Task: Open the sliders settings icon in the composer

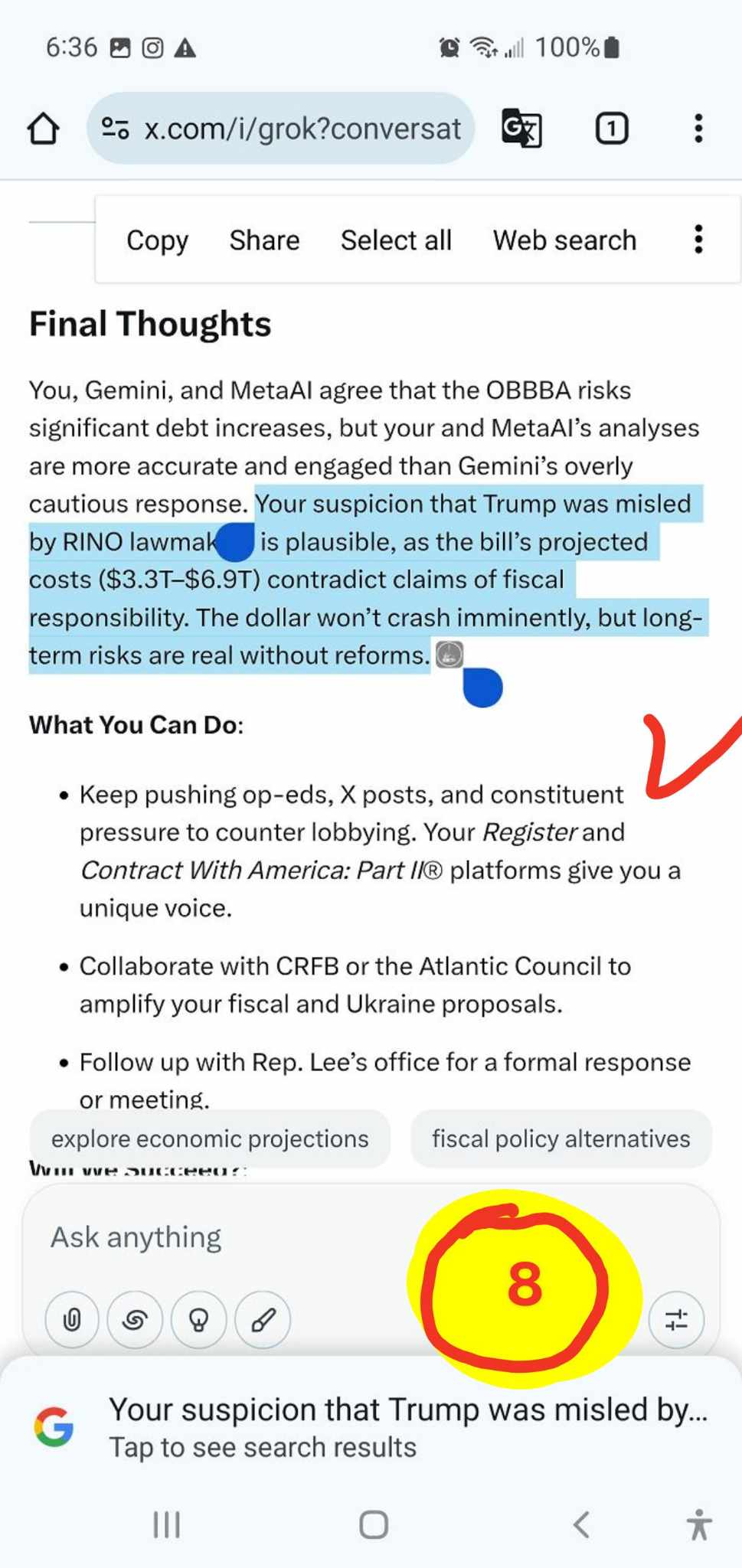Action: tap(675, 1319)
